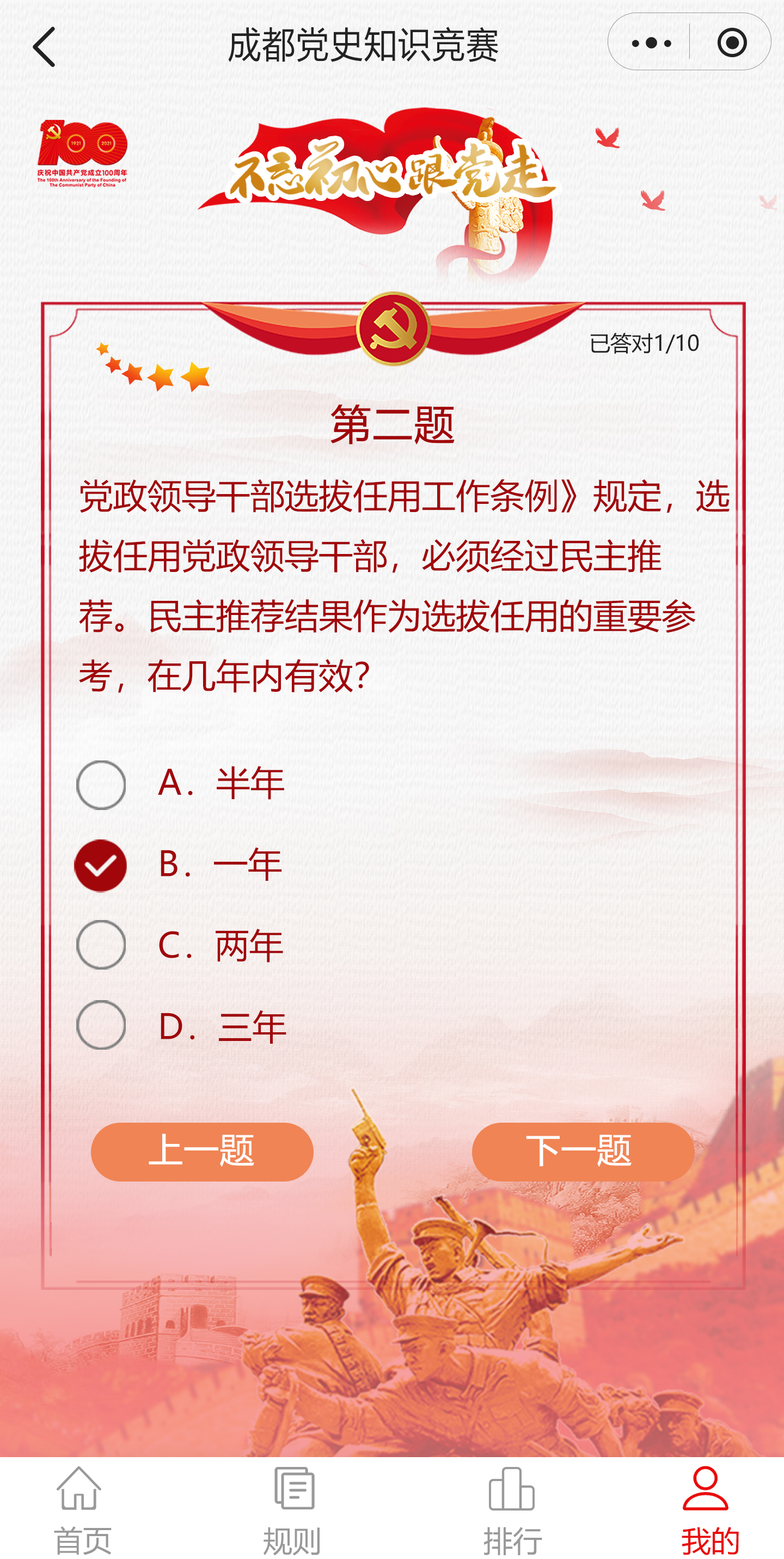The height and width of the screenshot is (1559, 784).
Task: Continue to the next question 下一题
Action: (583, 1151)
